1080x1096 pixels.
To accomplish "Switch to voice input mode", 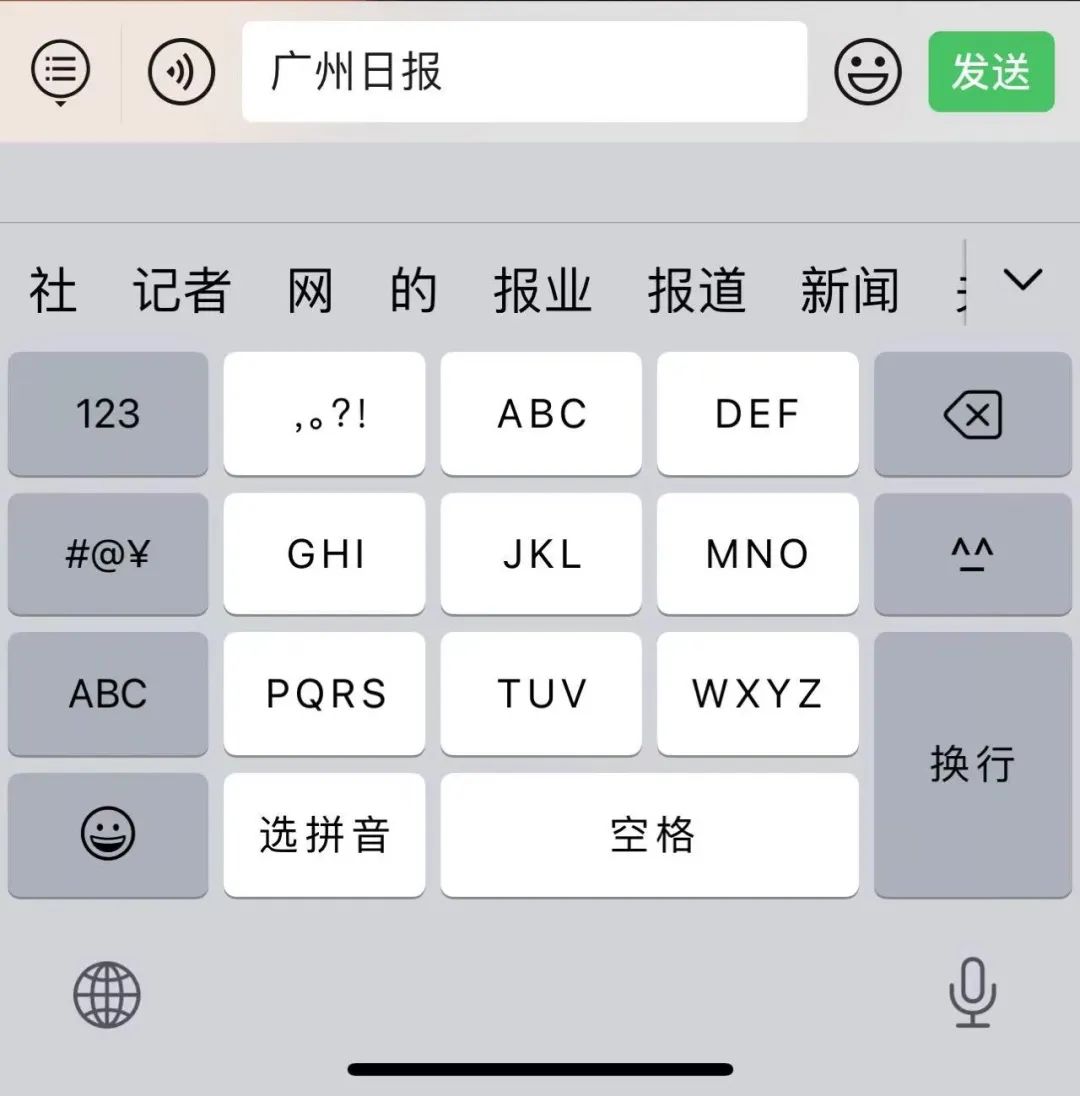I will pyautogui.click(x=181, y=71).
